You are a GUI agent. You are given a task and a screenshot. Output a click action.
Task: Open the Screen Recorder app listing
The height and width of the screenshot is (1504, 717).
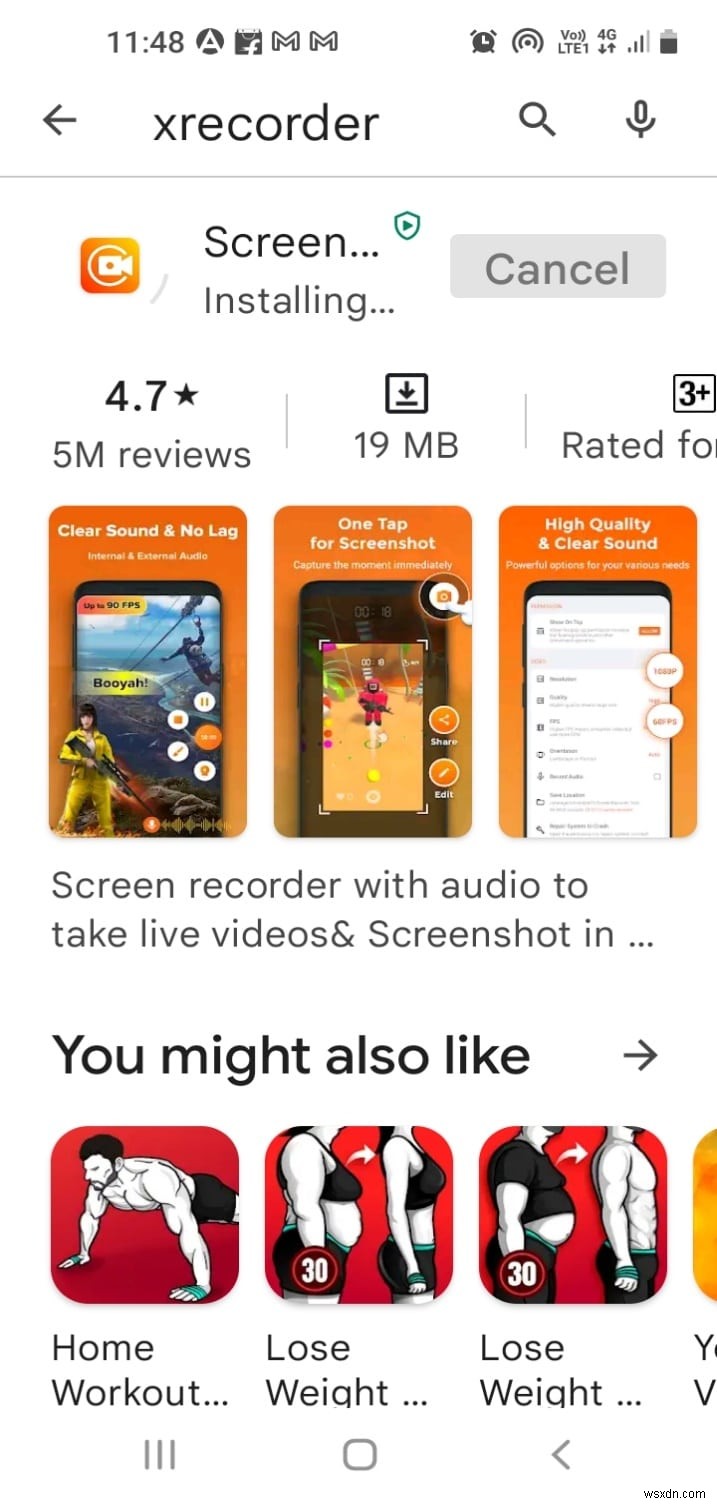291,244
